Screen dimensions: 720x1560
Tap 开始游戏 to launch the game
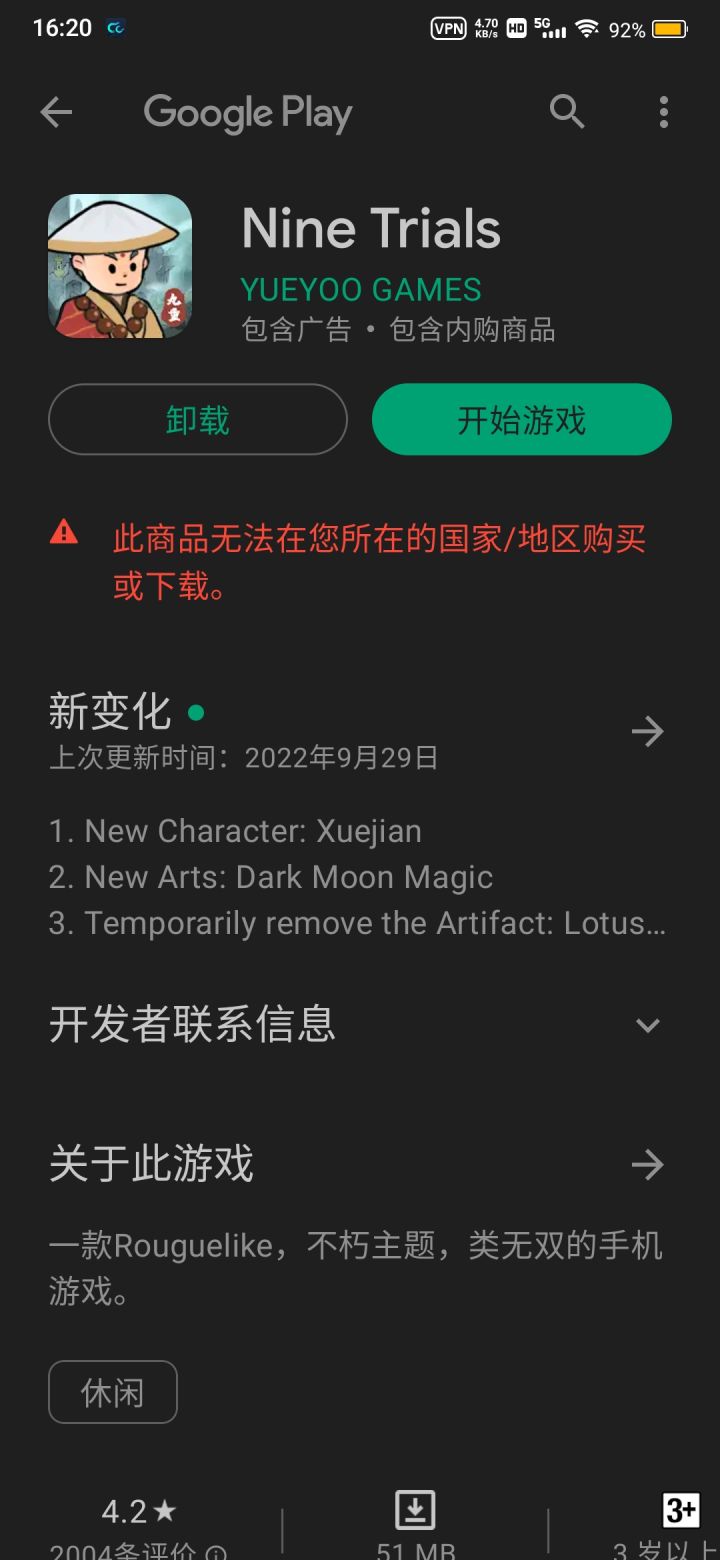(x=521, y=420)
